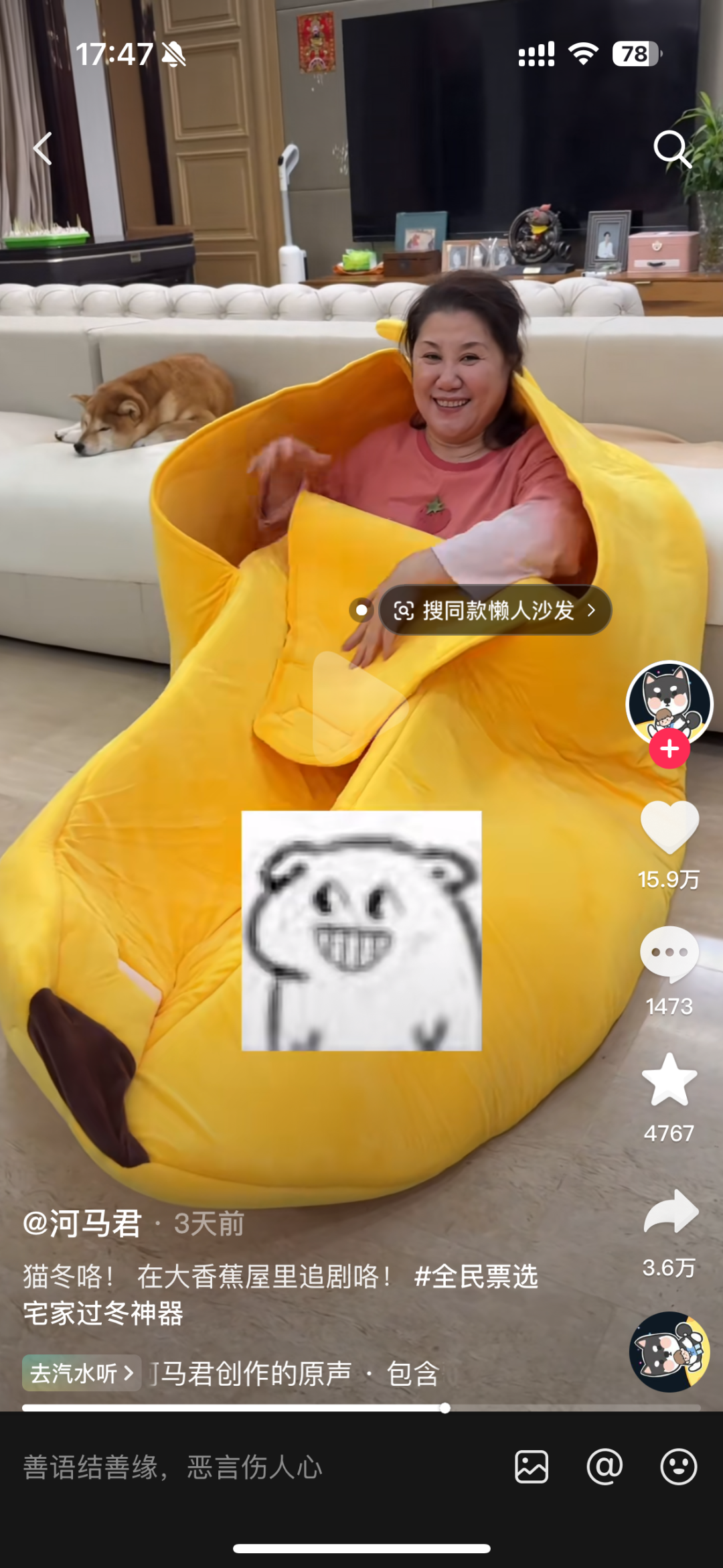Image resolution: width=723 pixels, height=1568 pixels.
Task: Open the emoji picker smiley icon
Action: pyautogui.click(x=679, y=1467)
